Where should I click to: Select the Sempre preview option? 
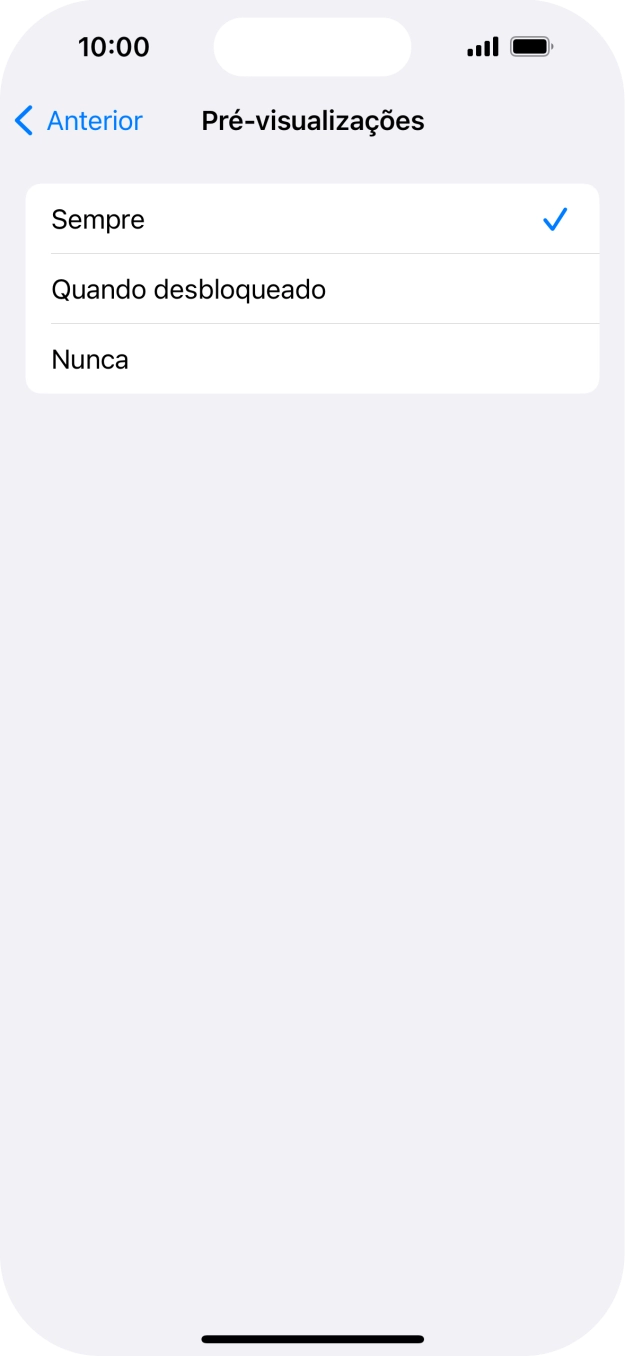[311, 219]
